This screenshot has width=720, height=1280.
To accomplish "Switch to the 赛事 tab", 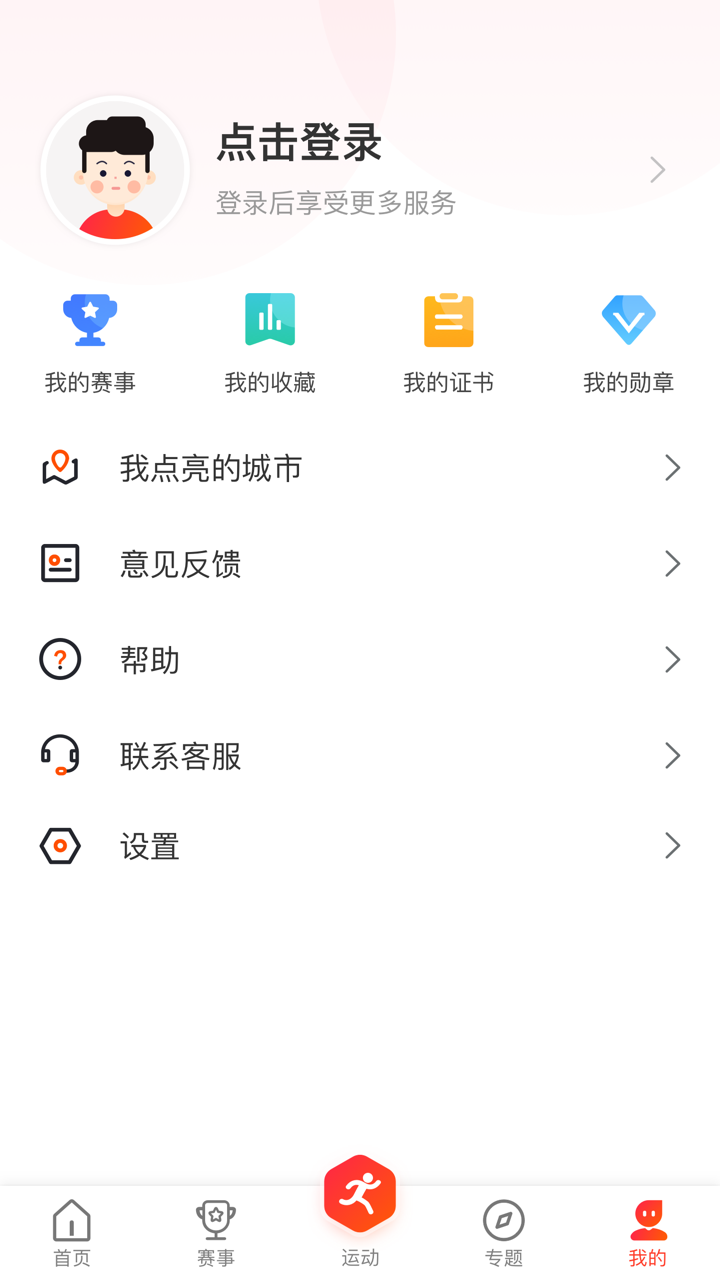I will click(x=216, y=1232).
